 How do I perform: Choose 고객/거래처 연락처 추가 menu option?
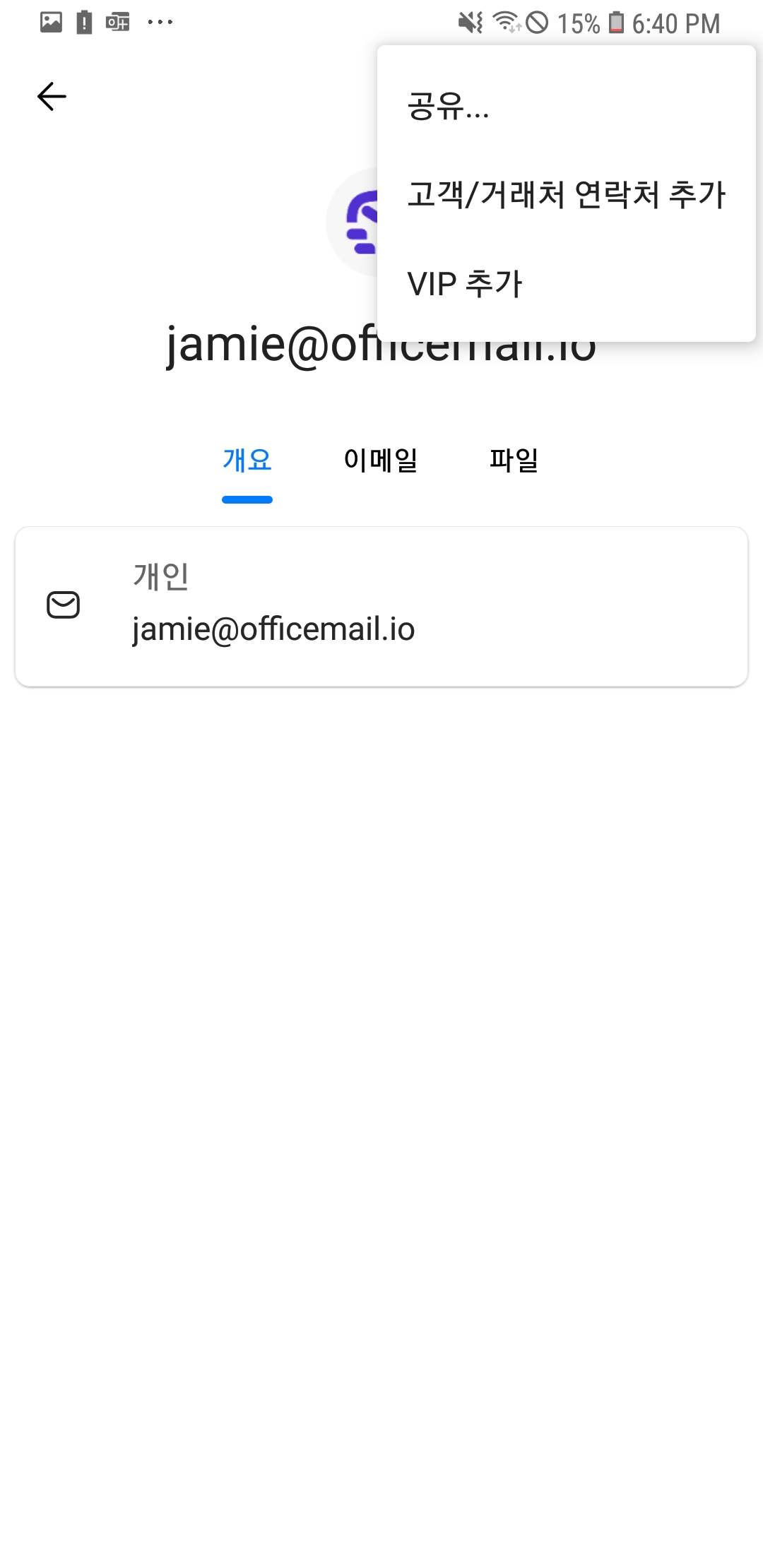[x=567, y=195]
